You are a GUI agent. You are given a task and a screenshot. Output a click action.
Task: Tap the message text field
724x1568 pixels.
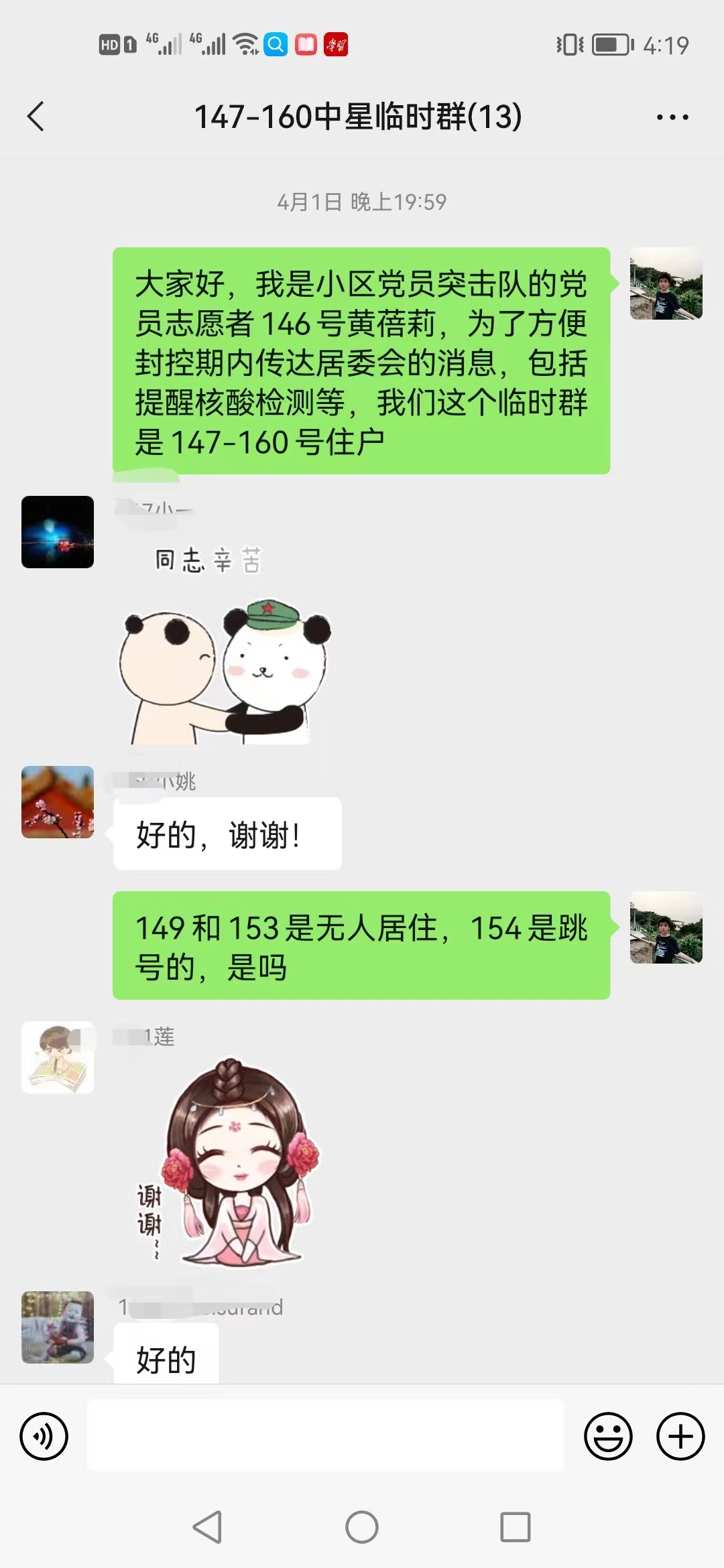(x=326, y=1435)
